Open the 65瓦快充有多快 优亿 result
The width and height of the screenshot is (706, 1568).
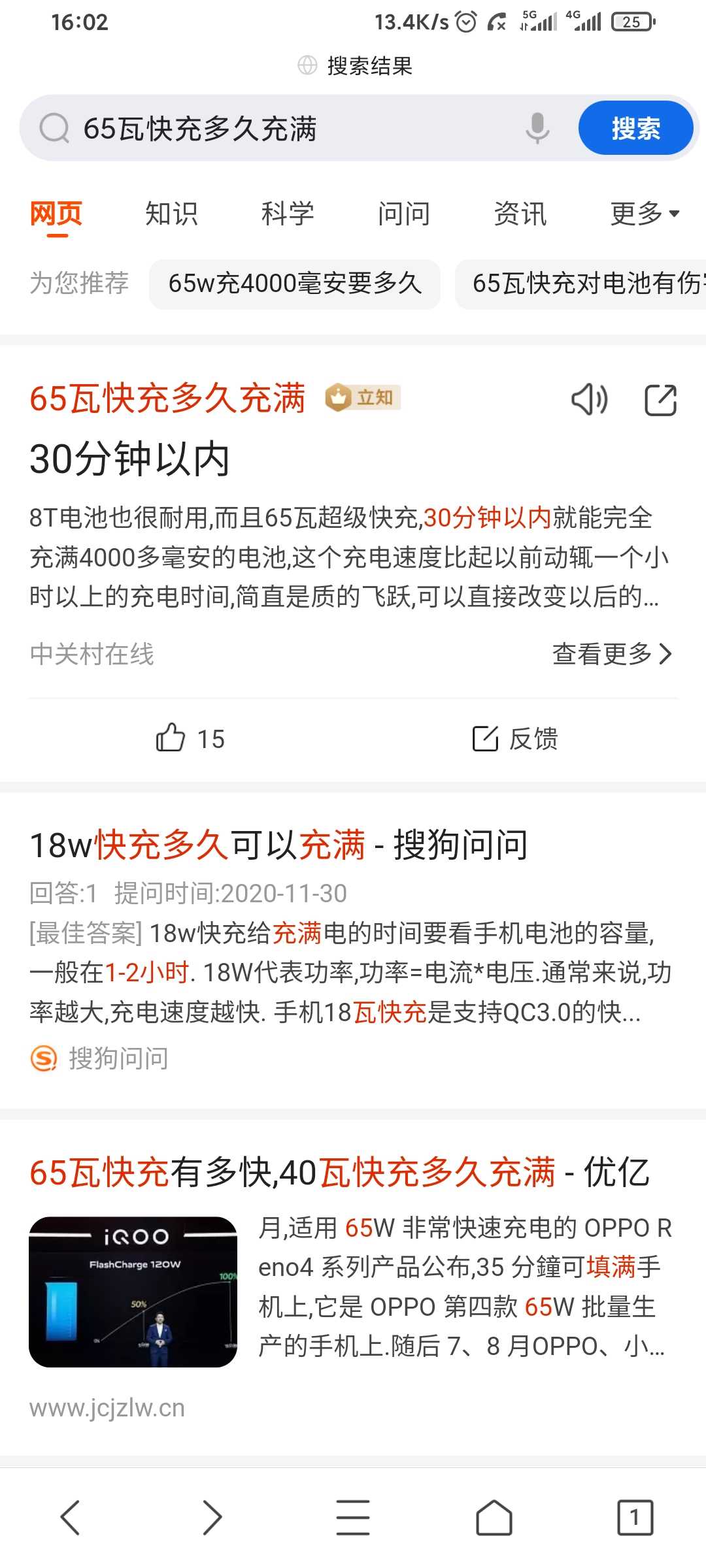click(x=339, y=1172)
